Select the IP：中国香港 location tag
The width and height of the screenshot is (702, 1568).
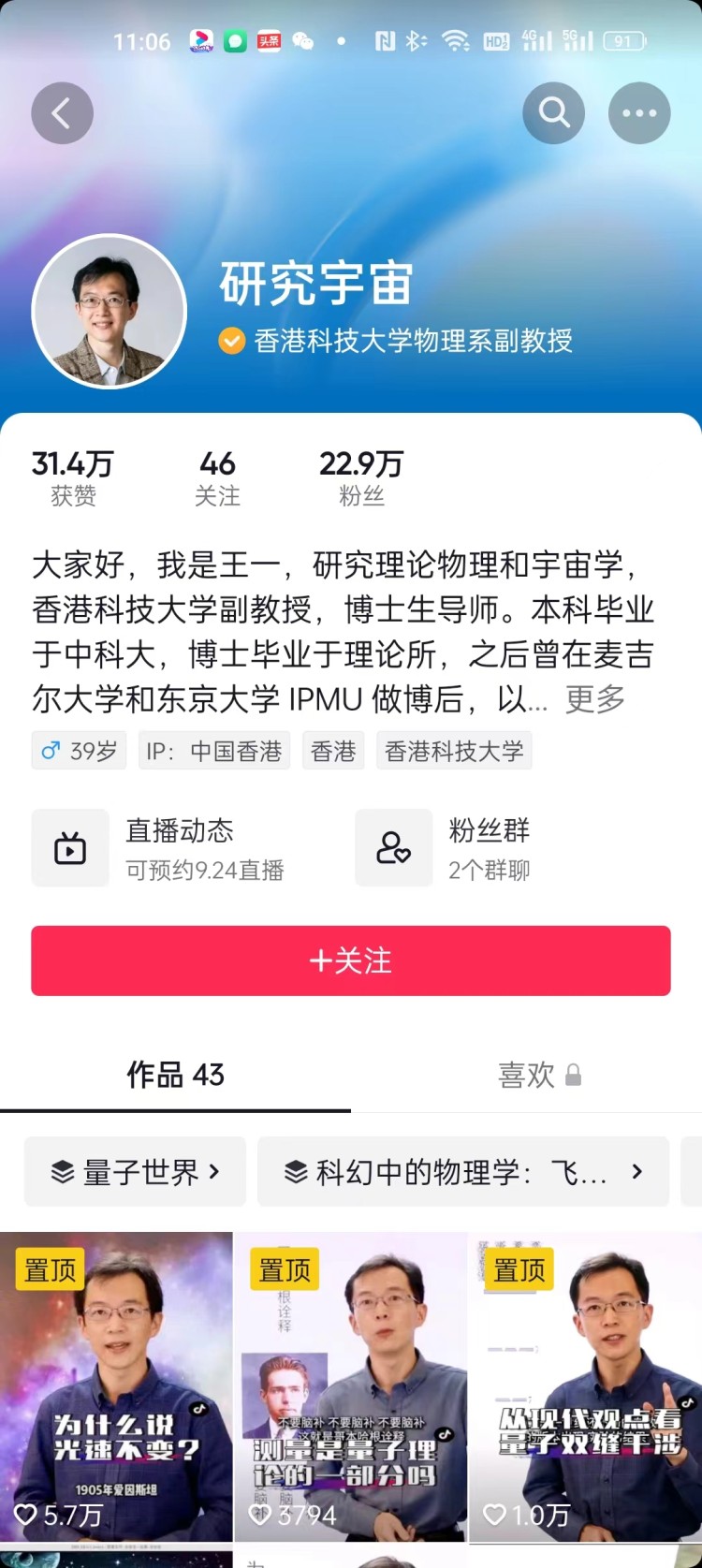pos(213,750)
